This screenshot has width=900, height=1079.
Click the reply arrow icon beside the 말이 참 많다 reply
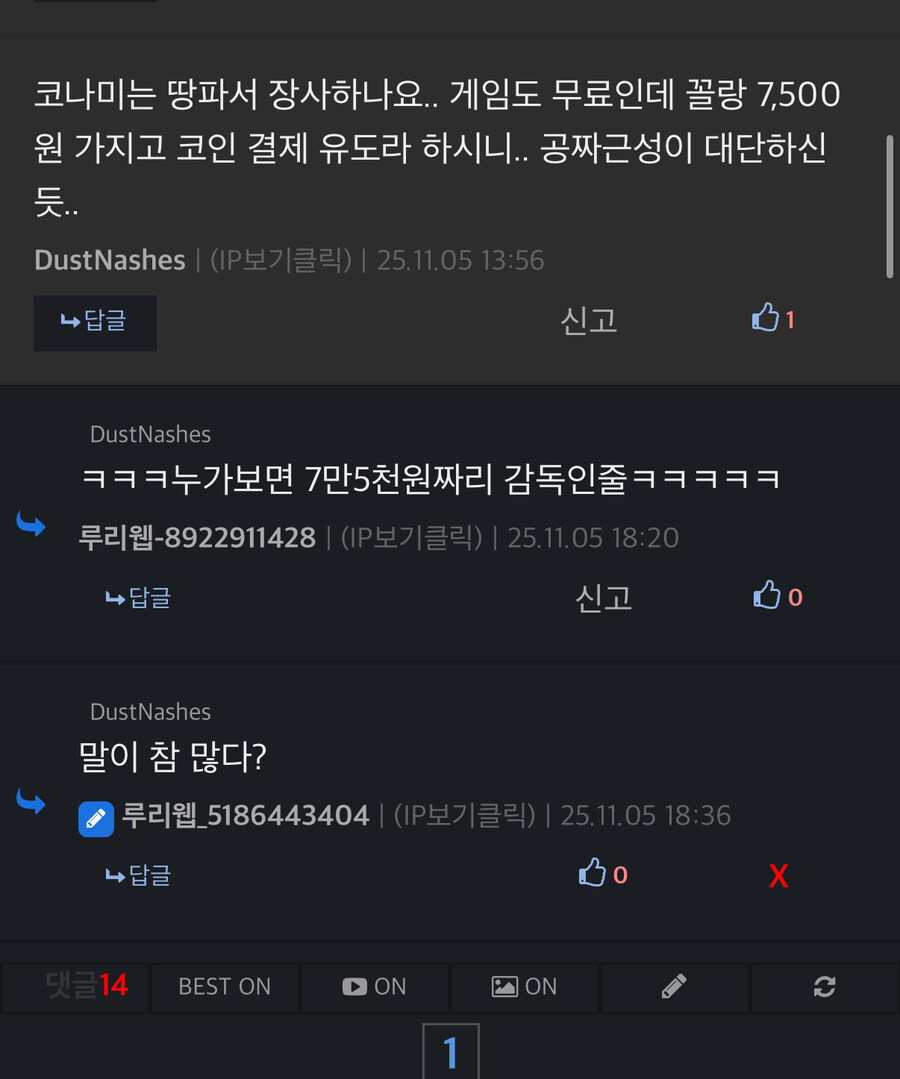point(33,799)
